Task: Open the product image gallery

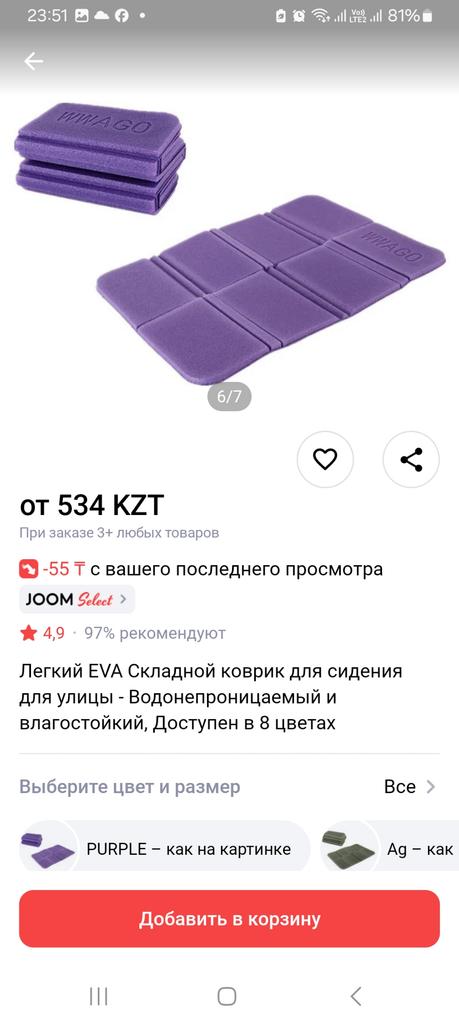Action: (x=229, y=248)
